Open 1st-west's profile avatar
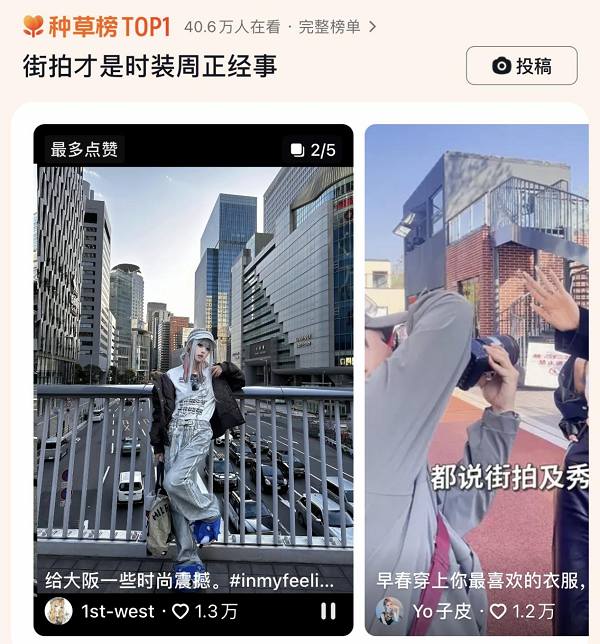The width and height of the screenshot is (600, 644). click(59, 611)
